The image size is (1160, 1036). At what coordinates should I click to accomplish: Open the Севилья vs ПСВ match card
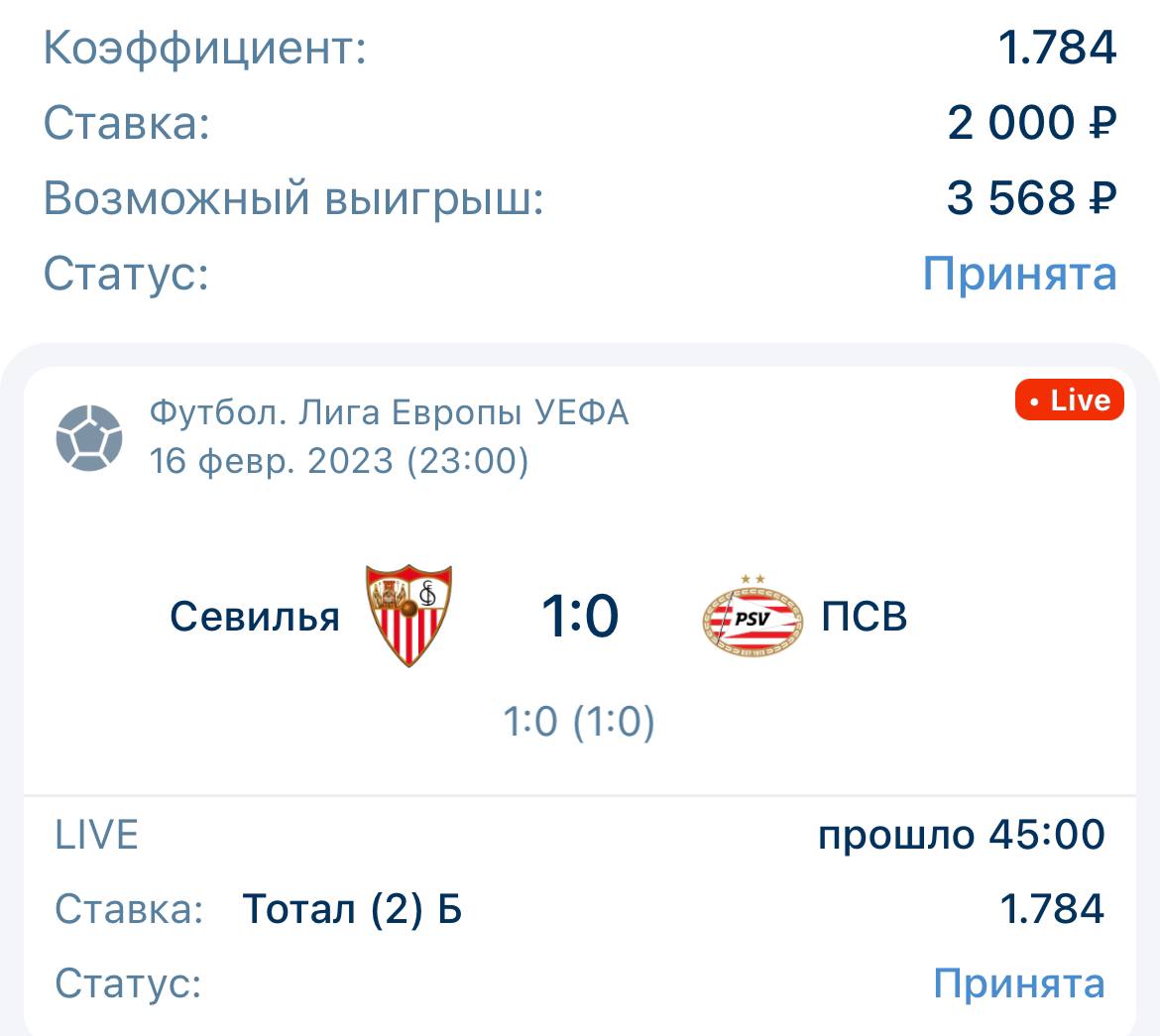pos(580,617)
